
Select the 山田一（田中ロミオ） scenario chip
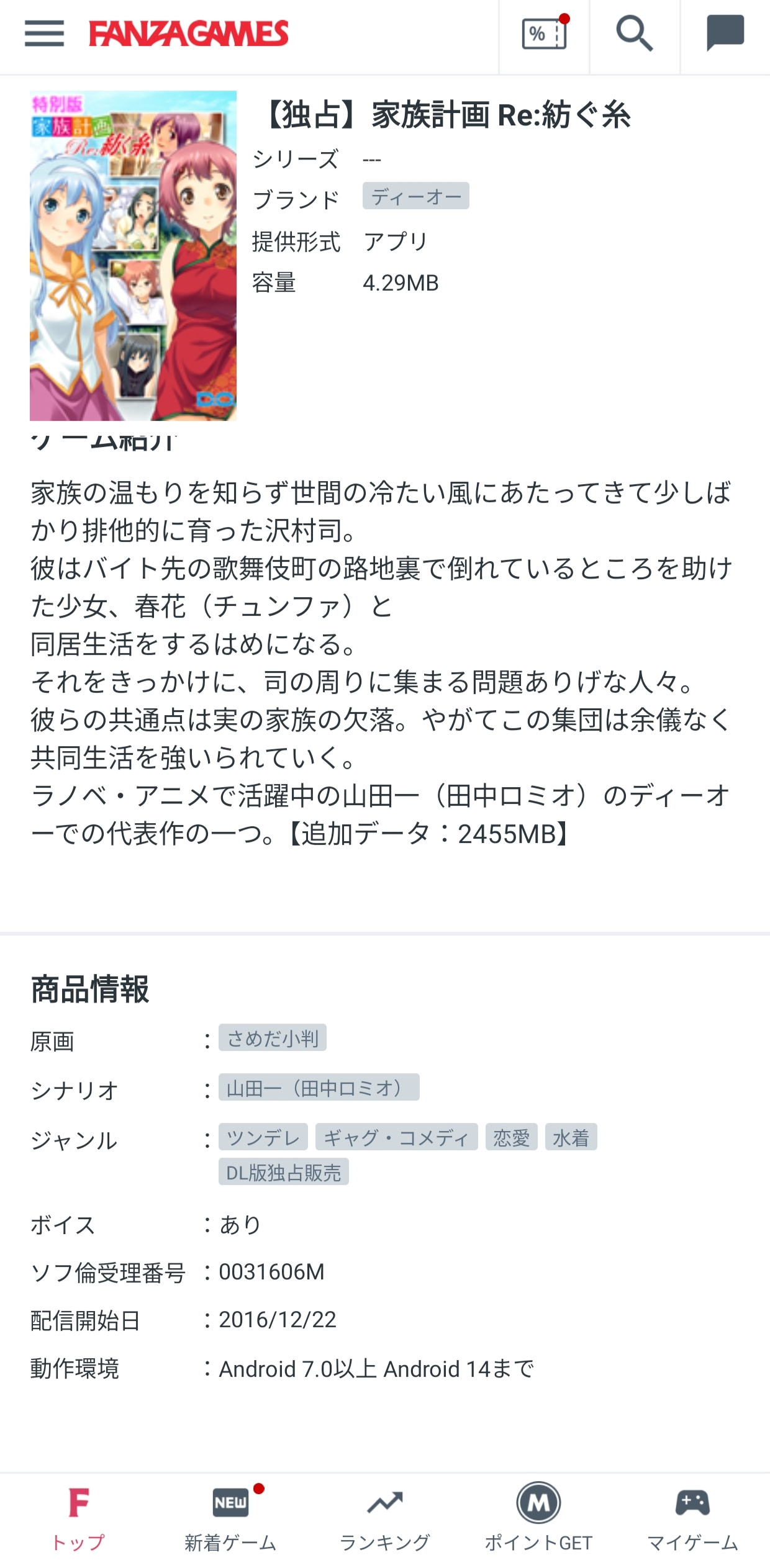coord(319,1088)
